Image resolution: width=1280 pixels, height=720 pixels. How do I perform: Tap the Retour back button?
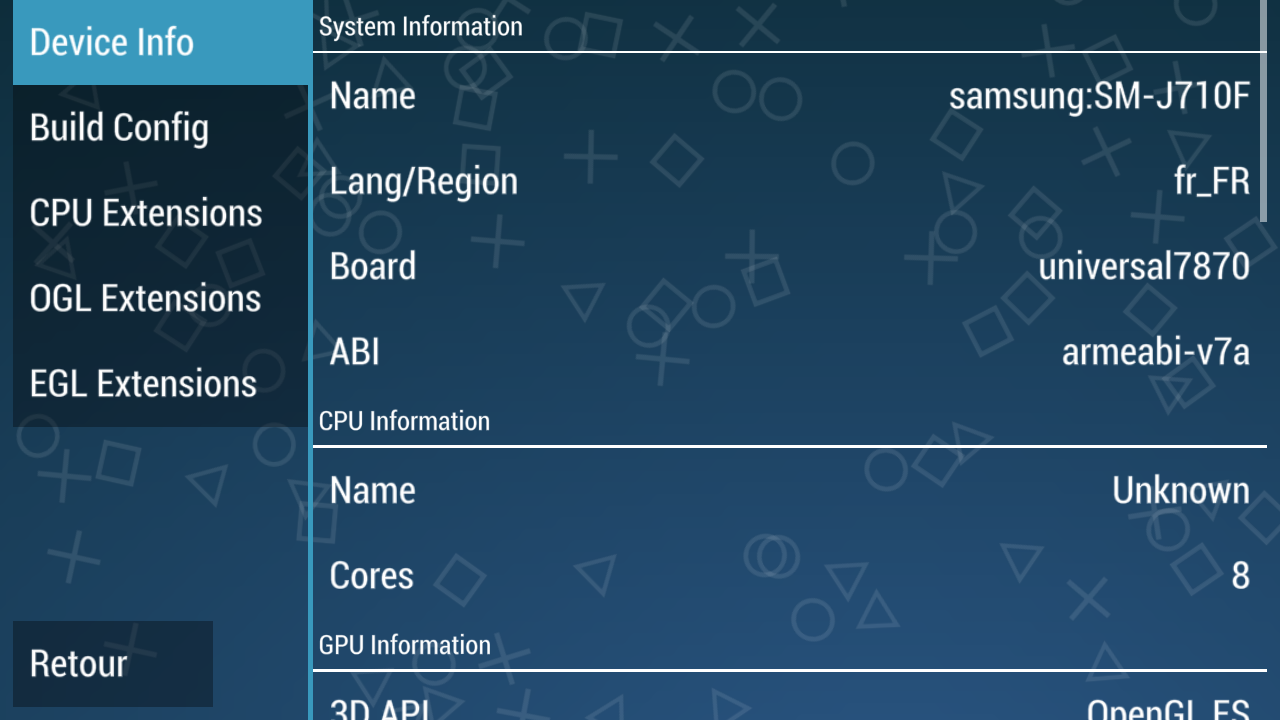tap(112, 664)
